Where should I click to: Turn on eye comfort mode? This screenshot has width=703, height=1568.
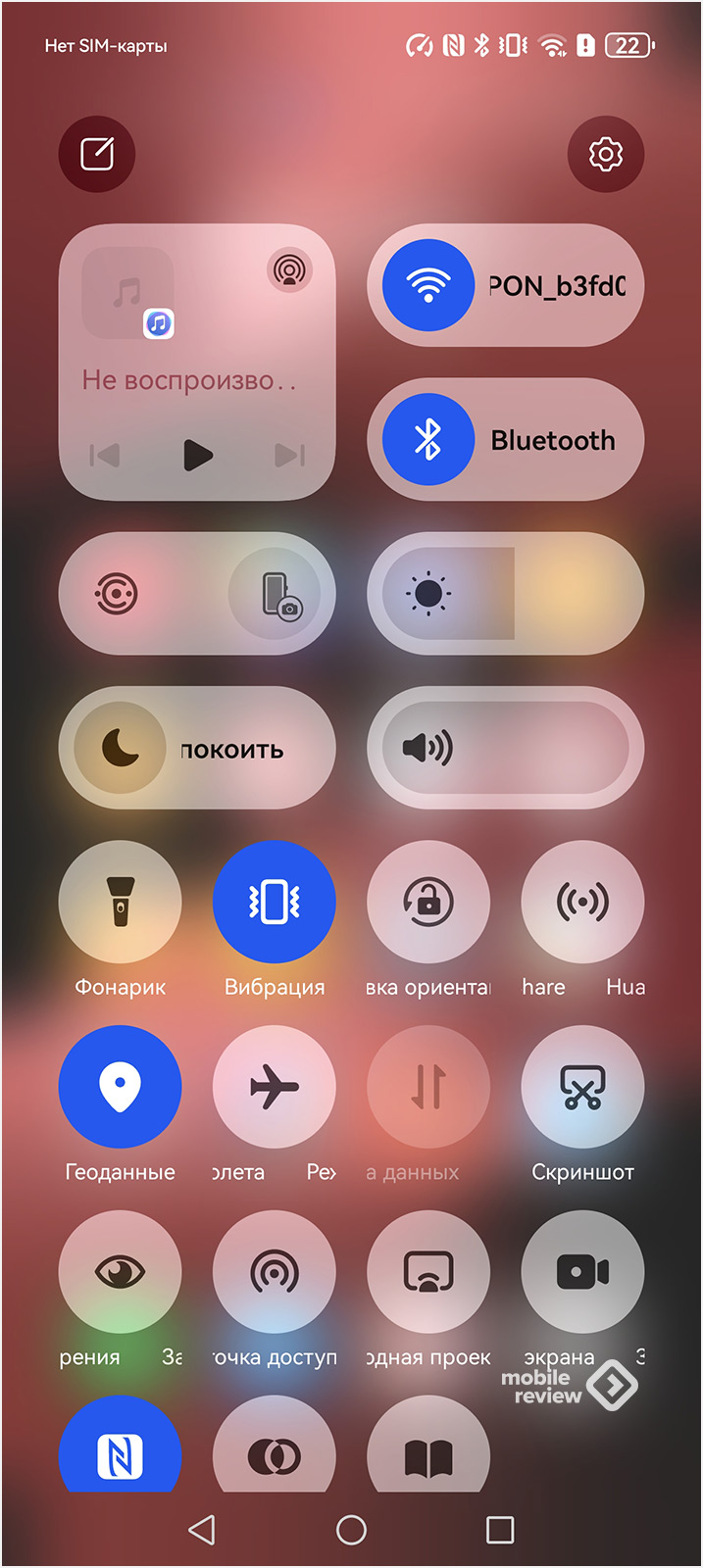(120, 1271)
